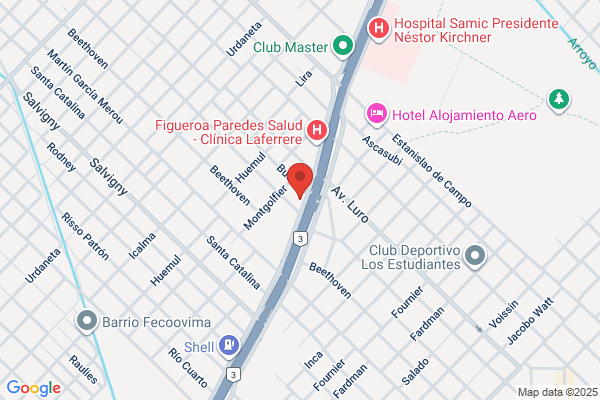
Task: Select the Barrio Fecoovima marker
Action: 87,321
